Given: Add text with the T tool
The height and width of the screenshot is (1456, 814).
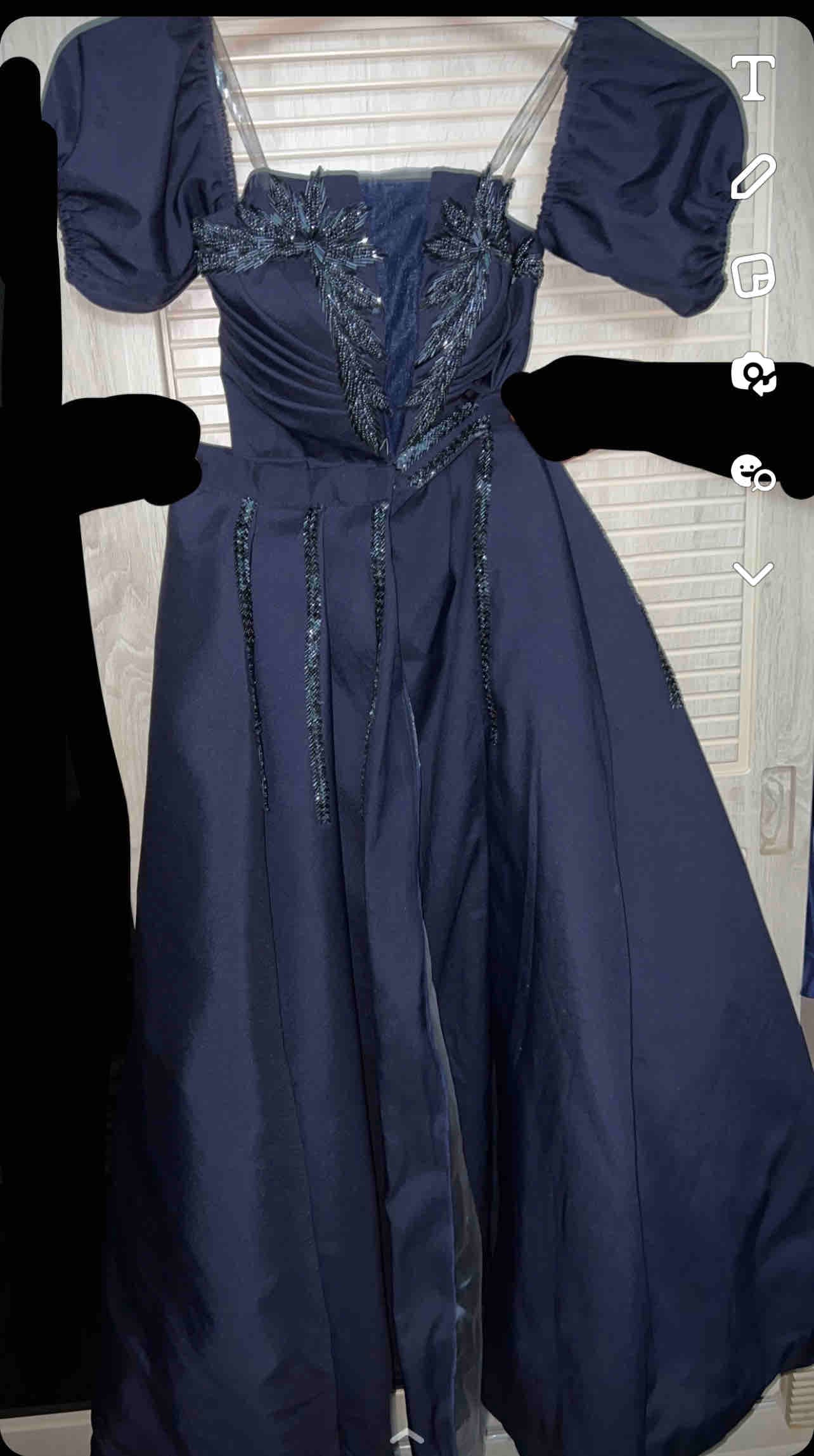Looking at the screenshot, I should (x=753, y=77).
